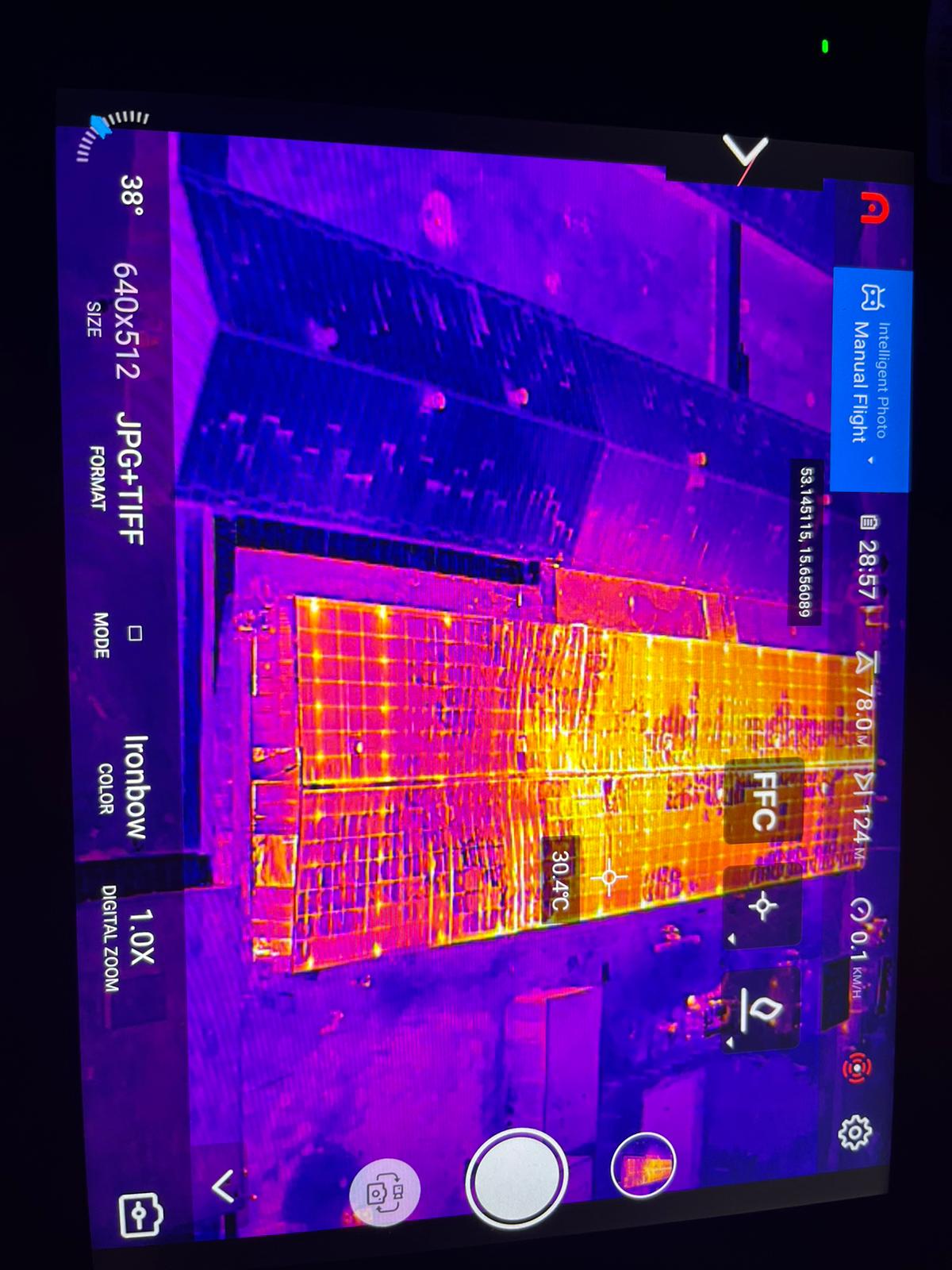Switch between photo and video mode

click(x=385, y=1192)
